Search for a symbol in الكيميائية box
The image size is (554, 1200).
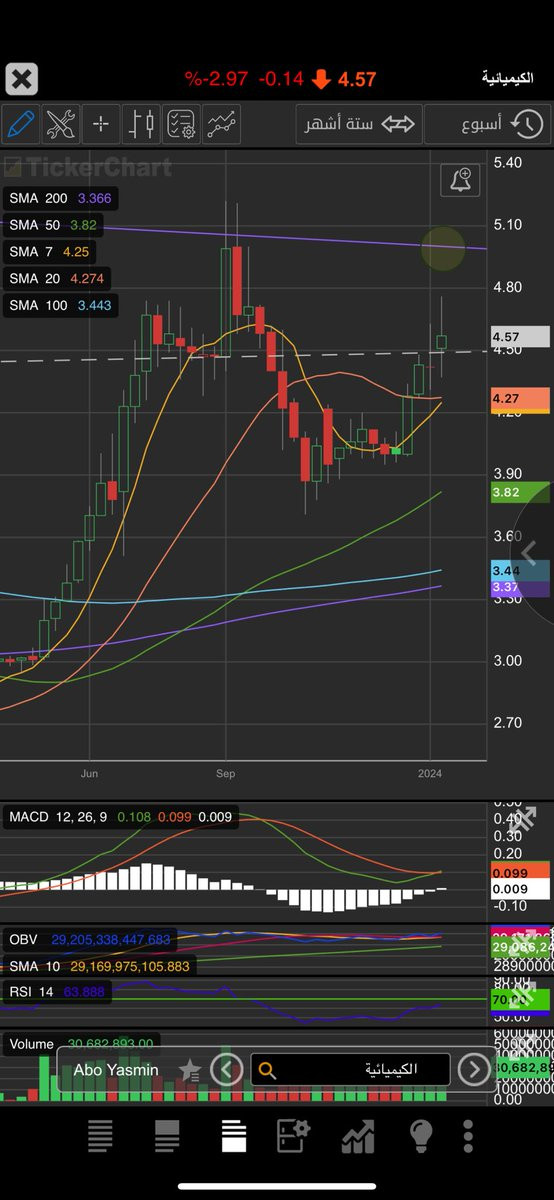pyautogui.click(x=350, y=1070)
